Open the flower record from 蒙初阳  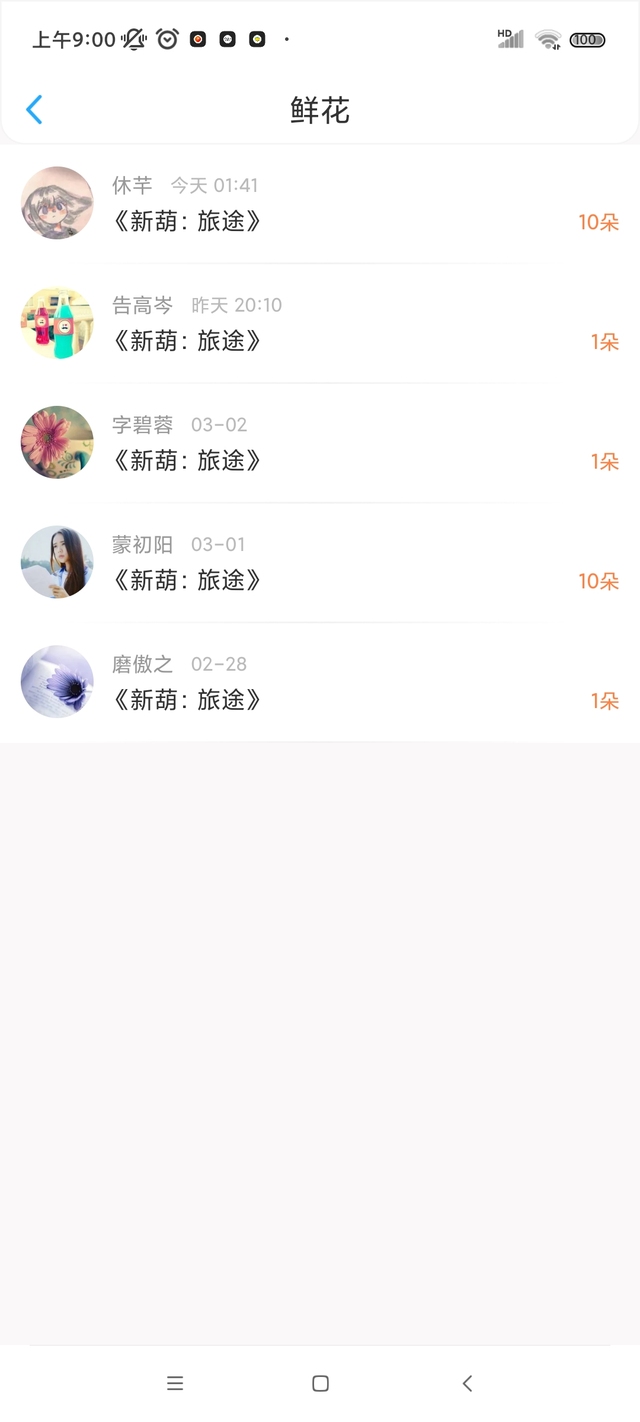[320, 562]
